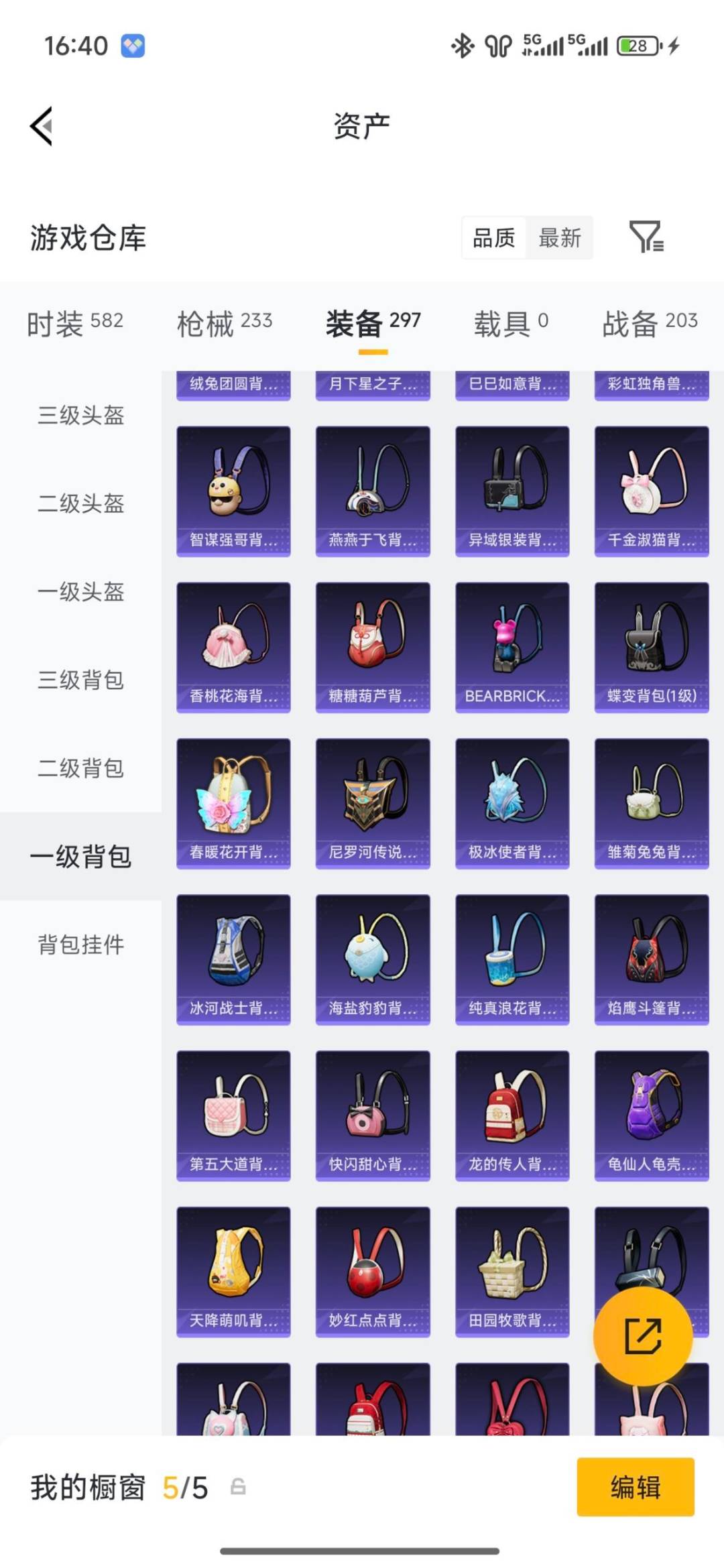Switch to the 枪械 tab
This screenshot has height=1568, width=724.
[x=226, y=322]
